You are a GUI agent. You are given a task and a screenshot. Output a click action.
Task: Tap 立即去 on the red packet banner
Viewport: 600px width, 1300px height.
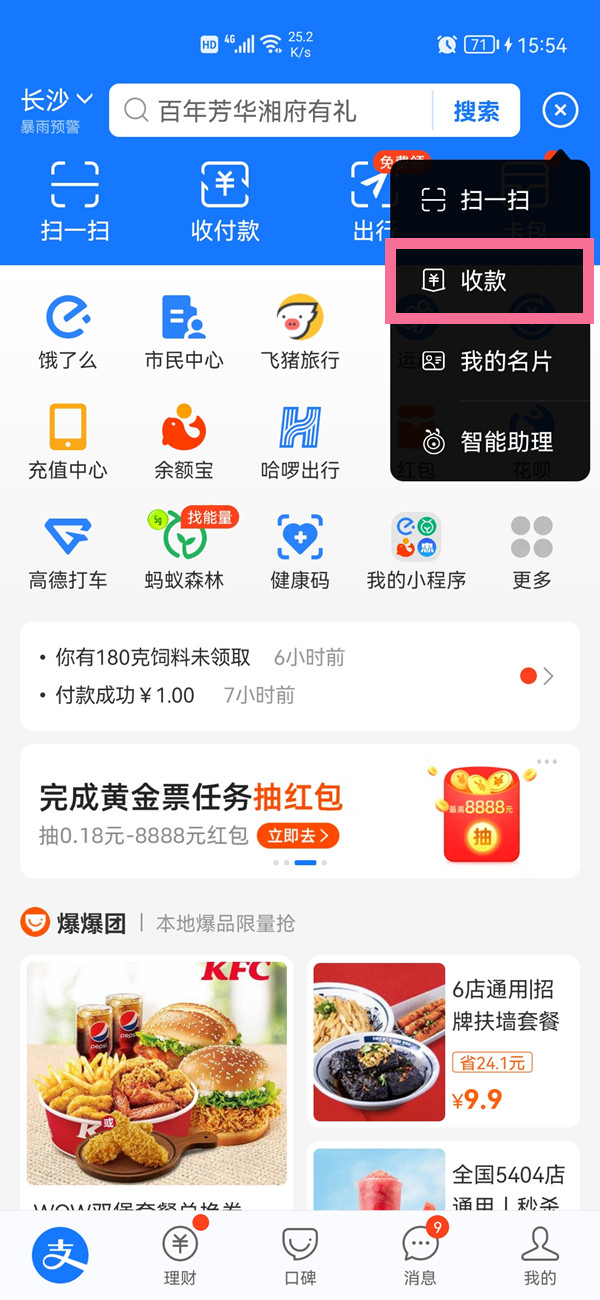(297, 835)
